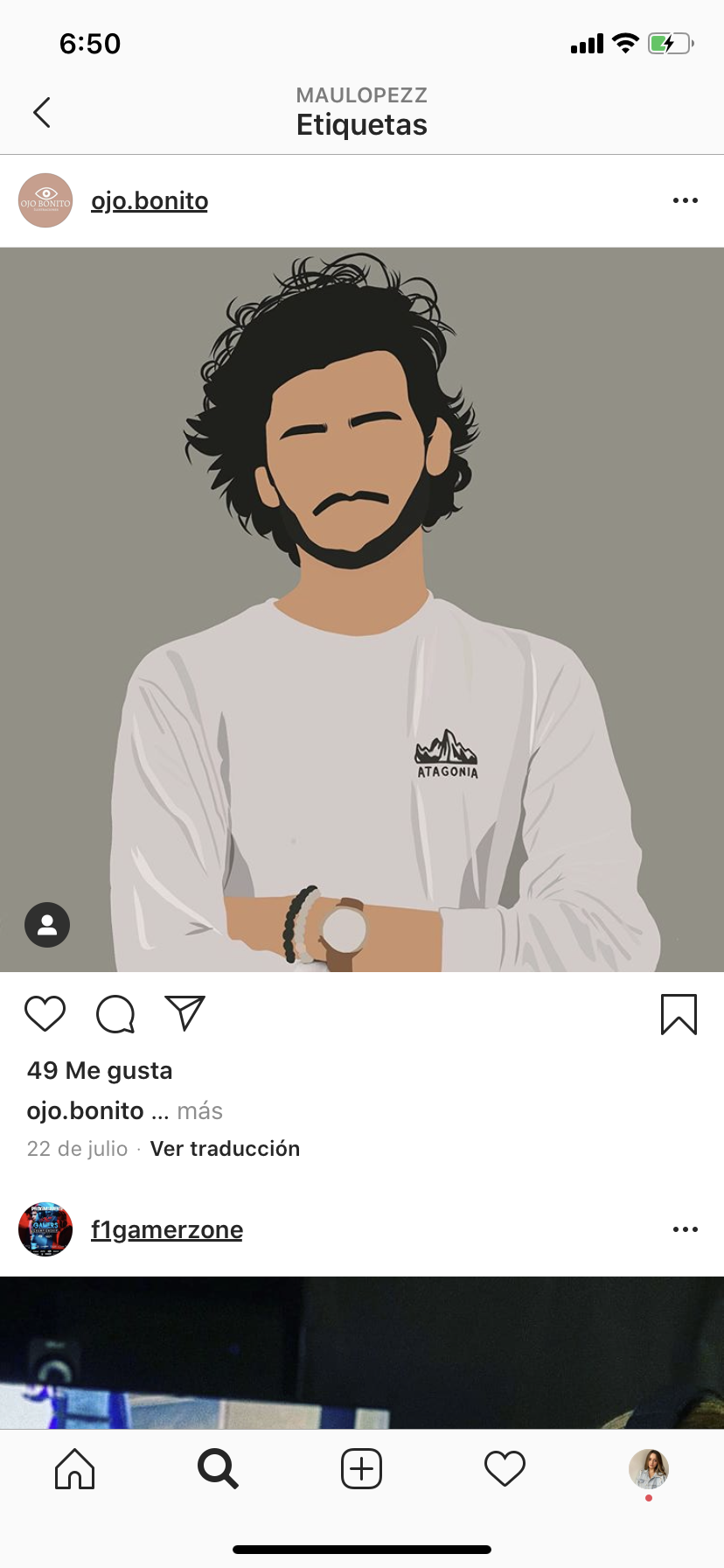Open the f1gamerzone profile link

coord(167,1229)
